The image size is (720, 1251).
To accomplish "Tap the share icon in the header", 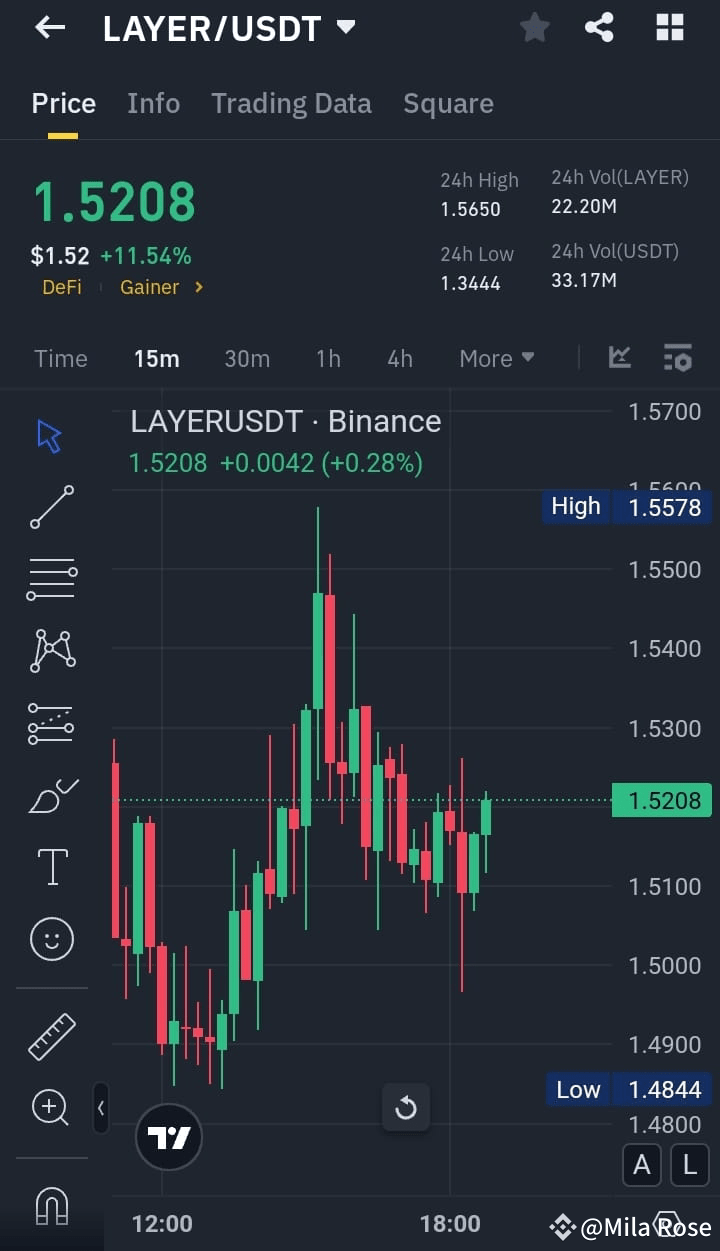I will (600, 27).
